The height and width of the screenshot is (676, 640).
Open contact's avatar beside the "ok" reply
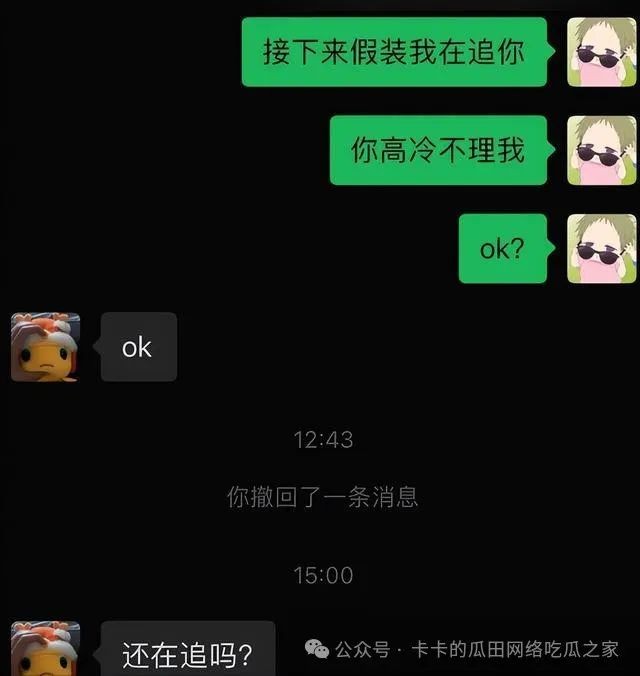[x=45, y=347]
